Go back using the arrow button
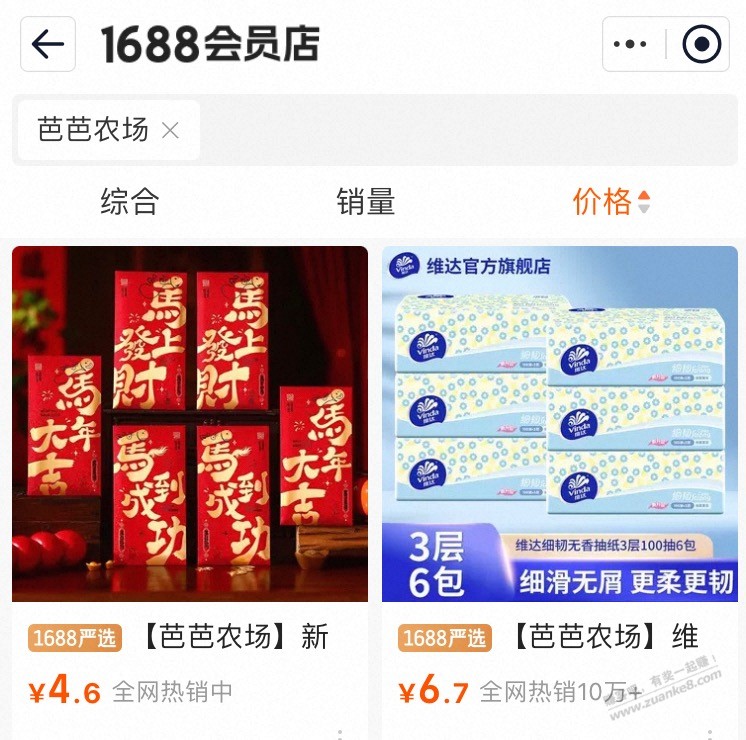746x740 pixels. (48, 44)
